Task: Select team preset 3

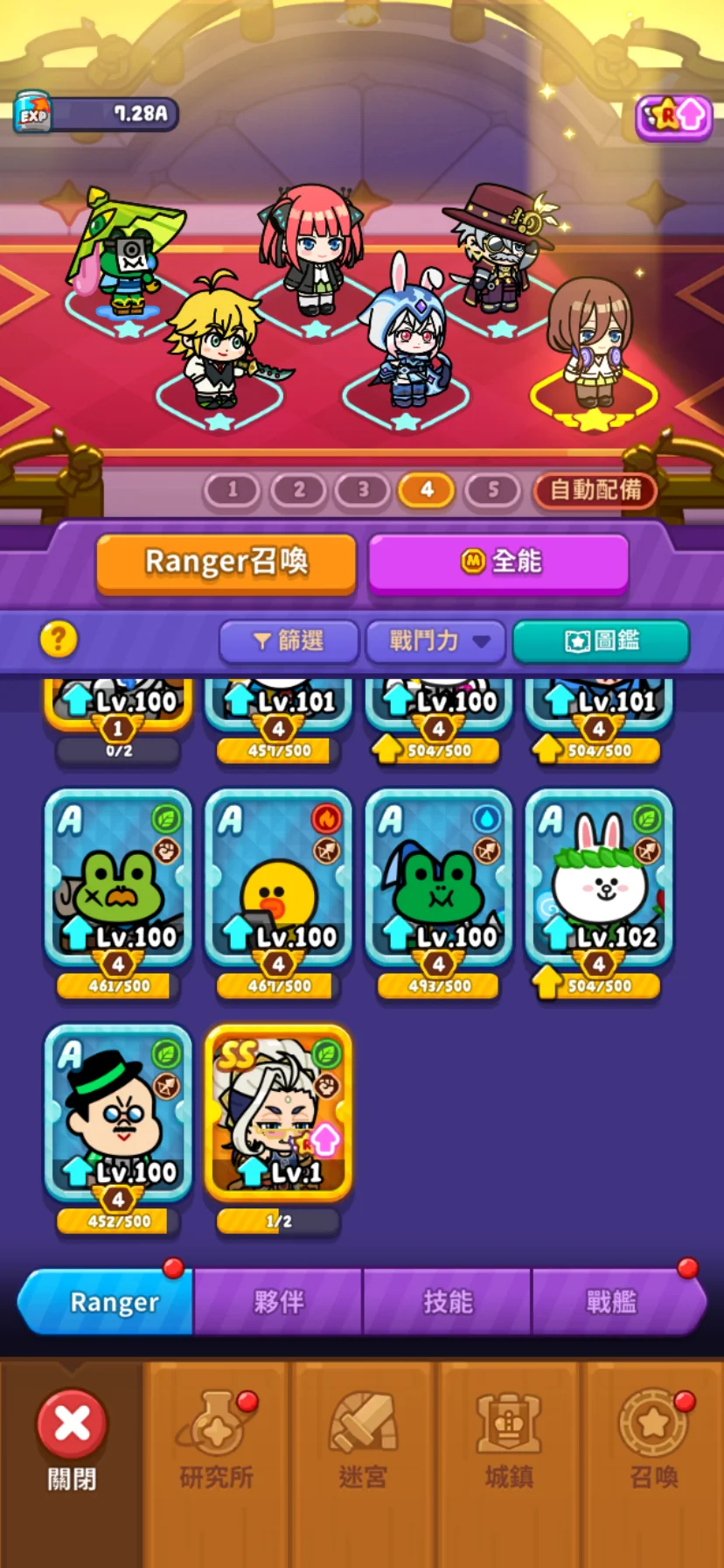Action: click(363, 490)
